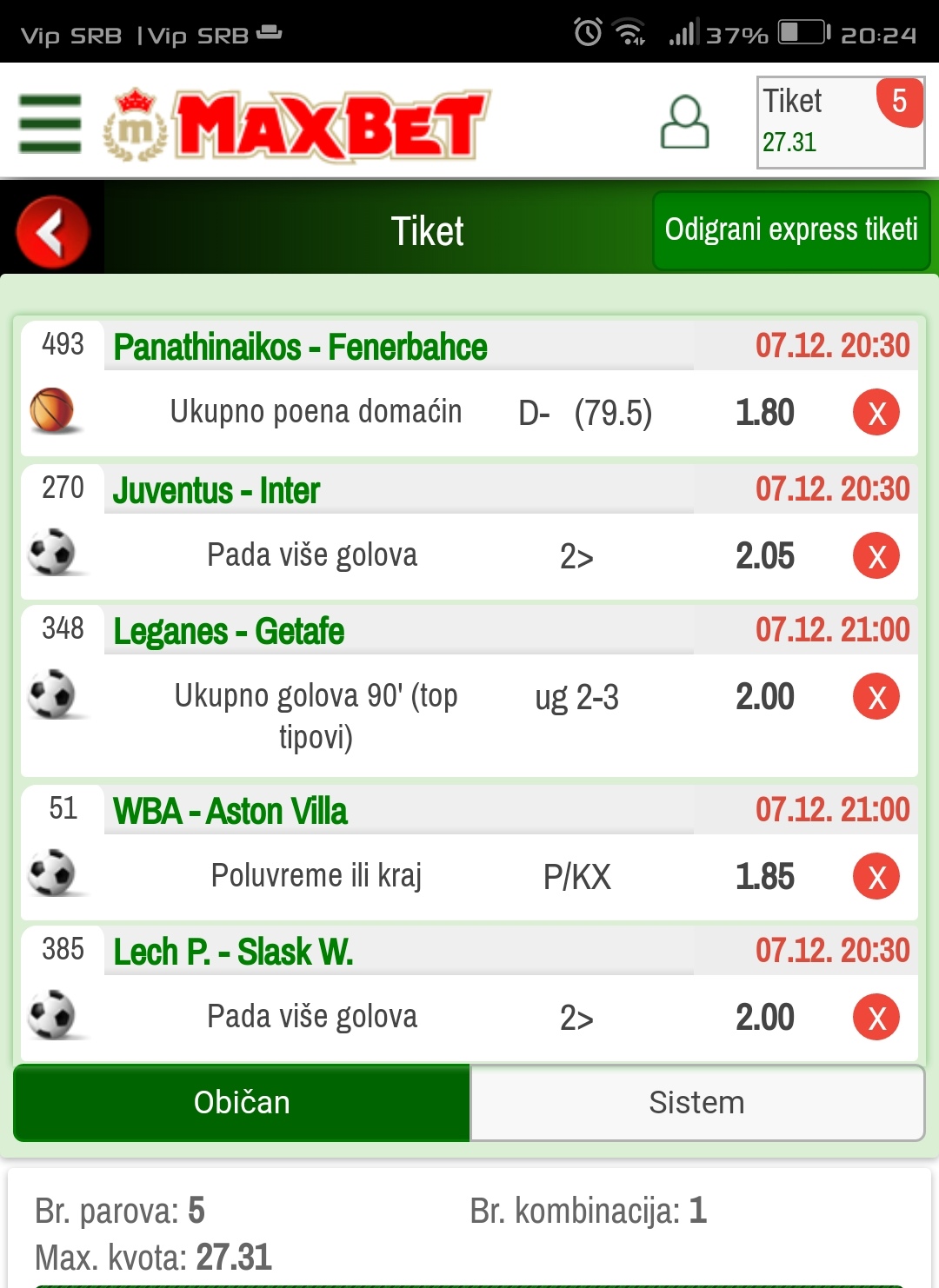This screenshot has width=939, height=1288.
Task: Remove WBA - Aston Villa from the ticket
Action: 876,876
